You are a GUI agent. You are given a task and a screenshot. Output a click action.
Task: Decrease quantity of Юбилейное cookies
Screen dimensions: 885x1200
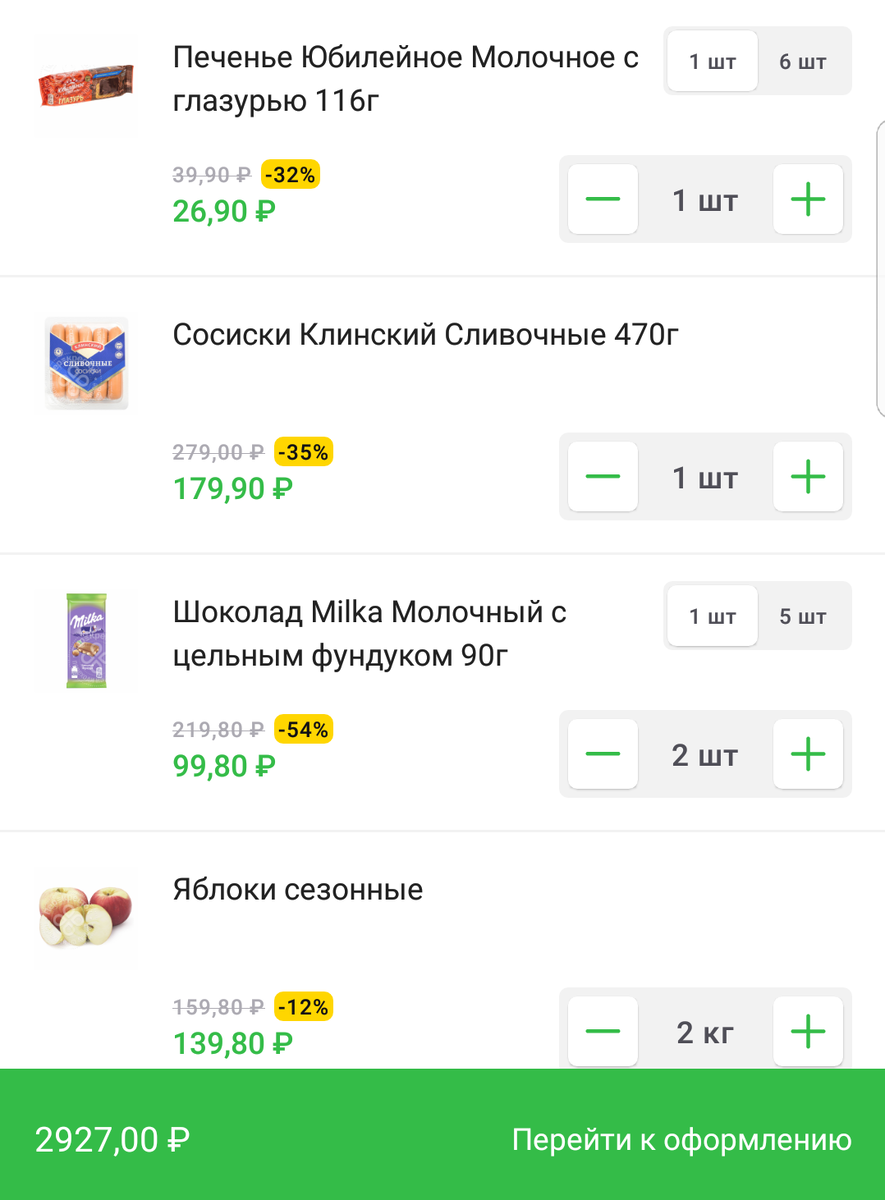click(603, 200)
